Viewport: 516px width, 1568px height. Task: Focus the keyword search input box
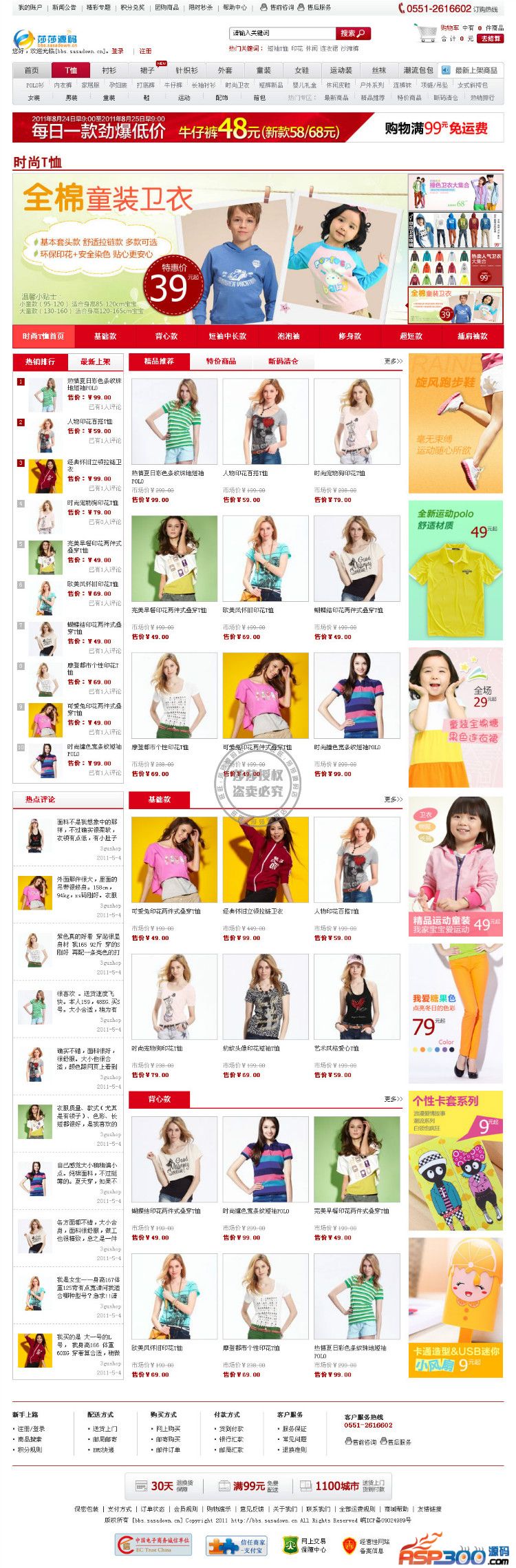[x=282, y=33]
